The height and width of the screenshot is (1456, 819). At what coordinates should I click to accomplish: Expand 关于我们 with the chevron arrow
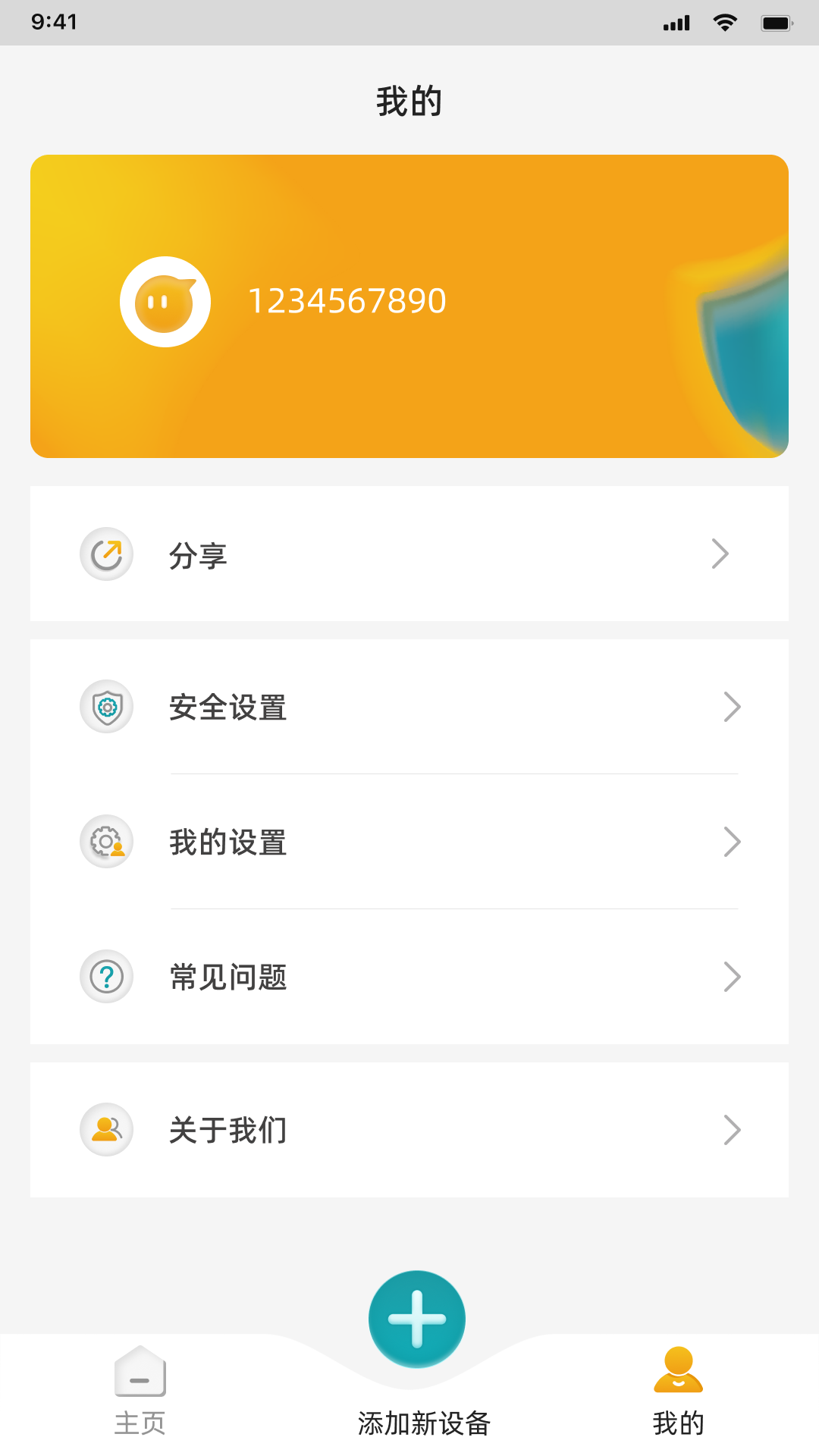(x=732, y=1129)
